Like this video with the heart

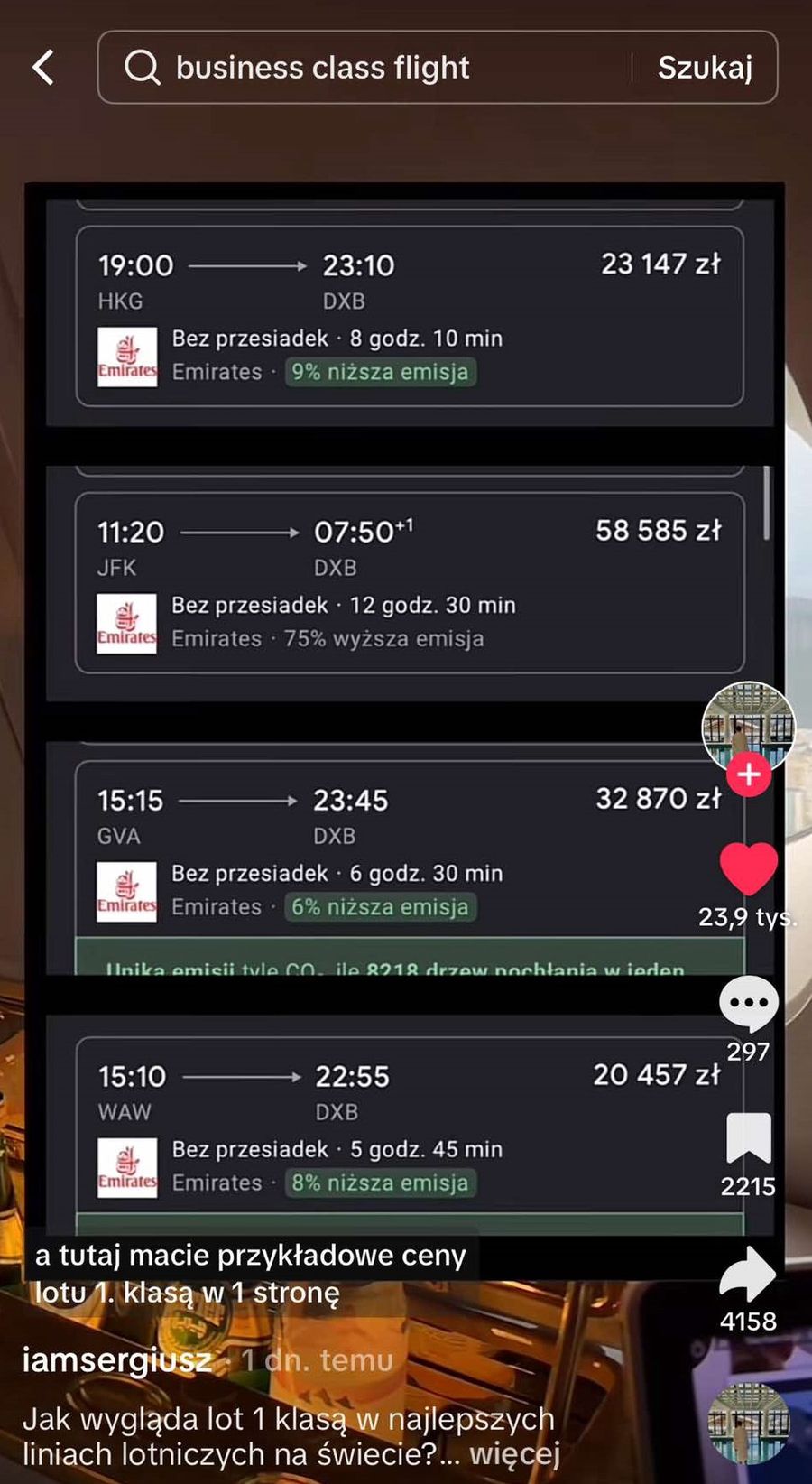click(748, 869)
